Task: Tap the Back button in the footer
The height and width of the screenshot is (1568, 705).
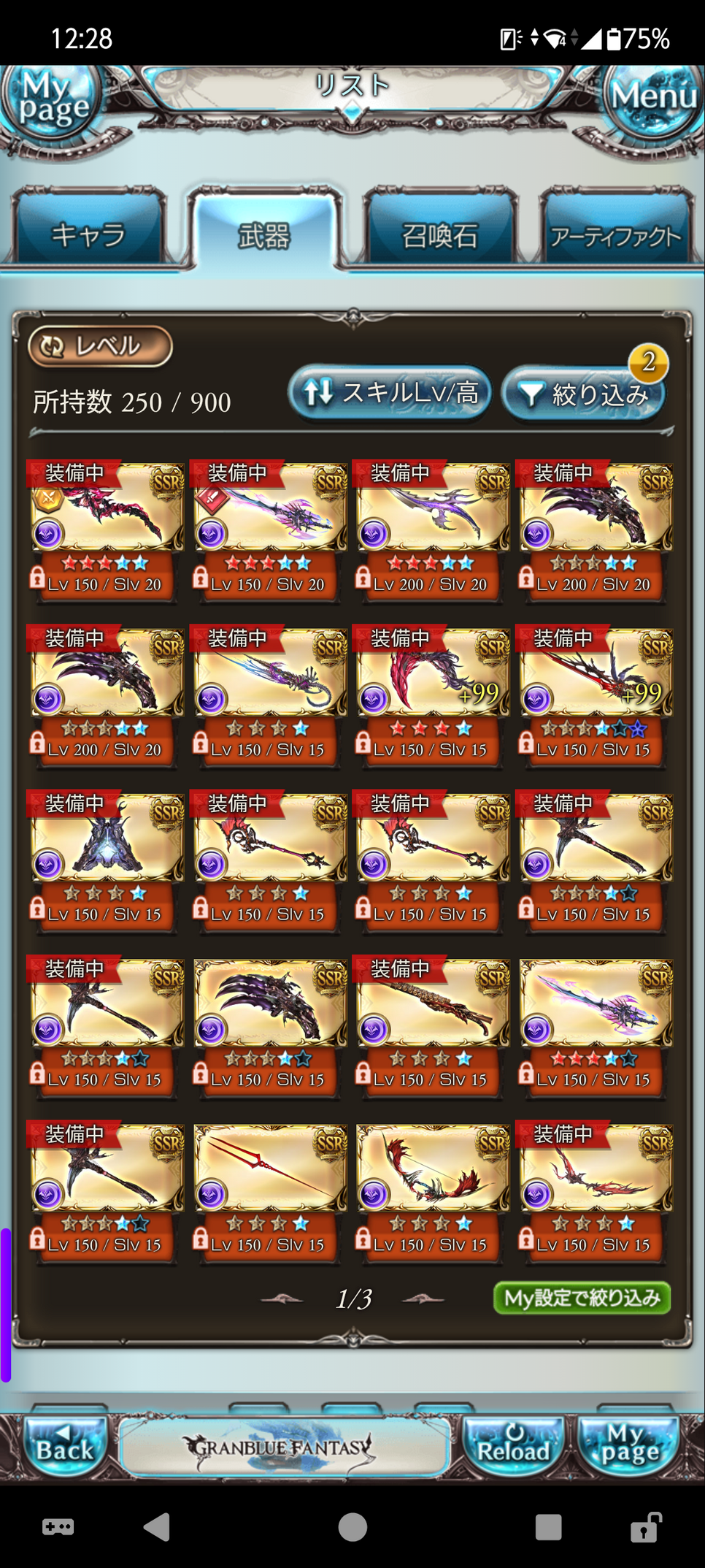Action: click(63, 1446)
